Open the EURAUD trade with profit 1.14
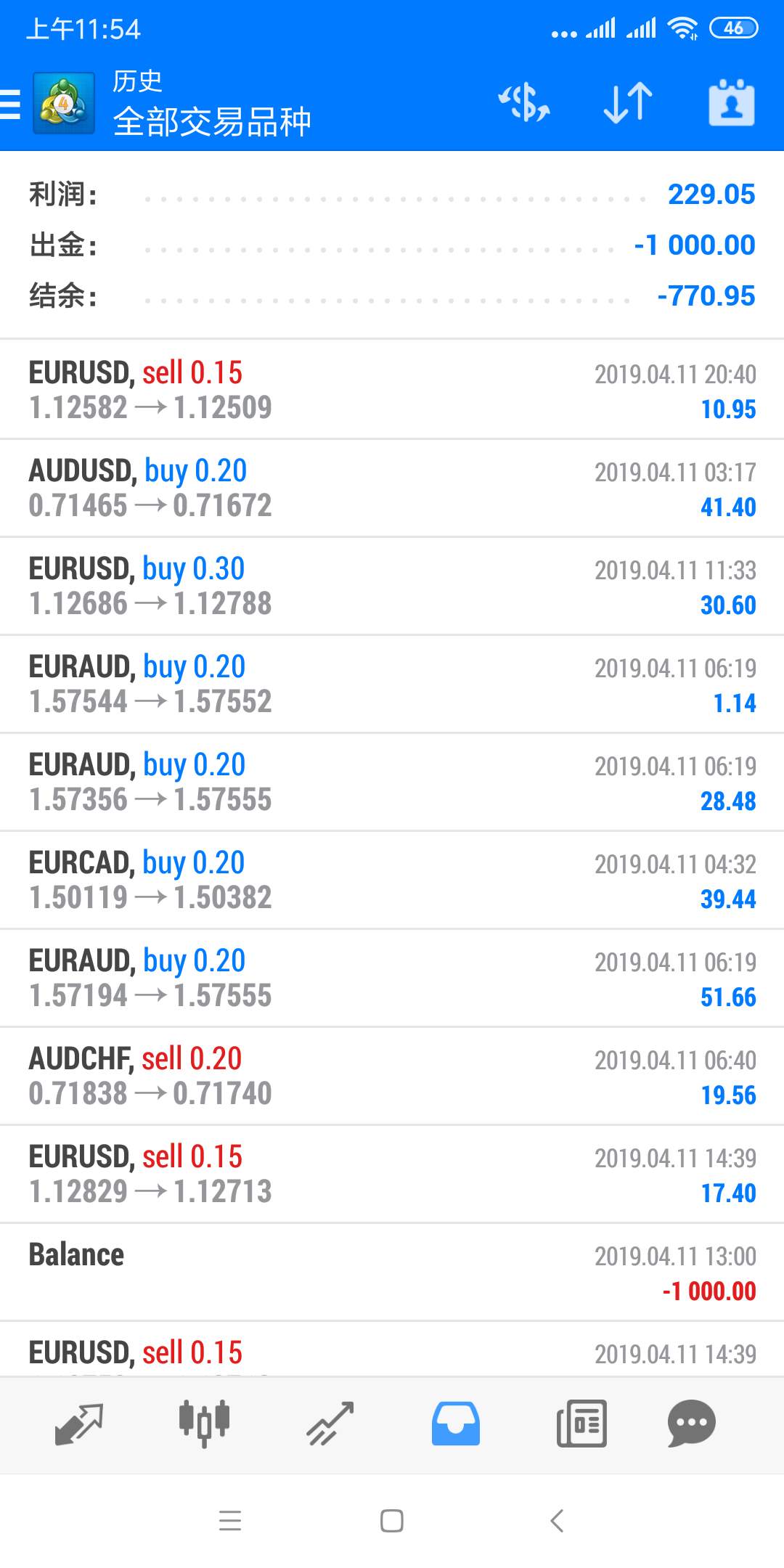This screenshot has width=784, height=1568. pos(392,684)
